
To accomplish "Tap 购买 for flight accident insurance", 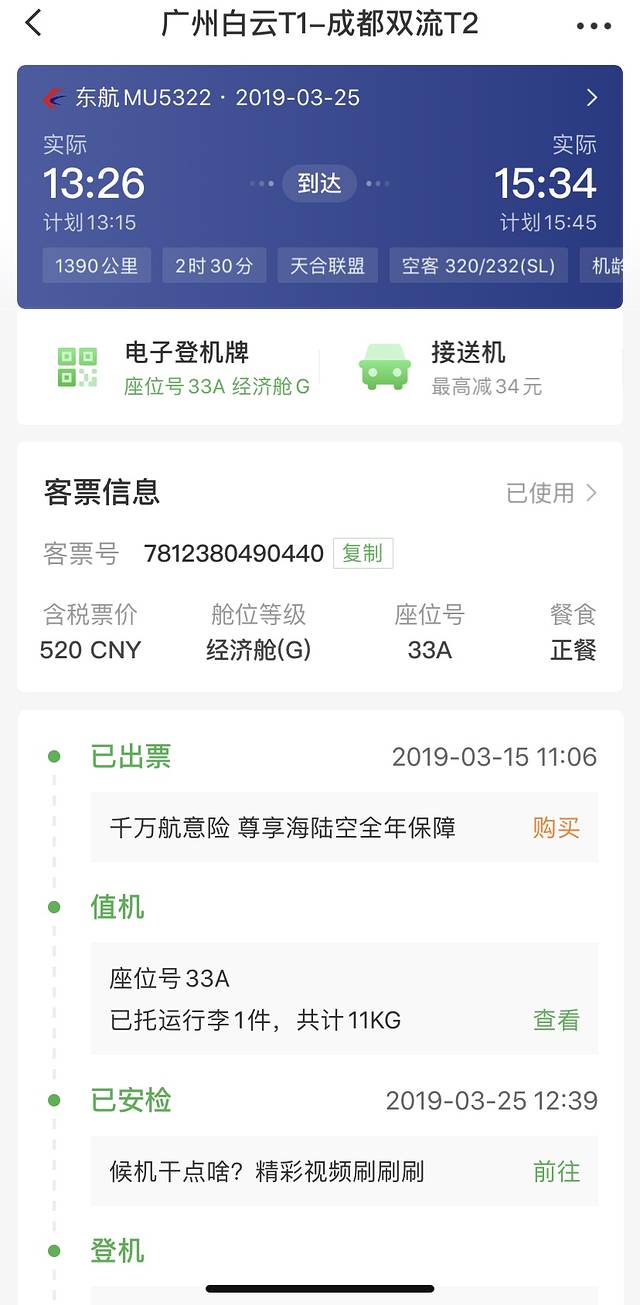I will pyautogui.click(x=556, y=828).
